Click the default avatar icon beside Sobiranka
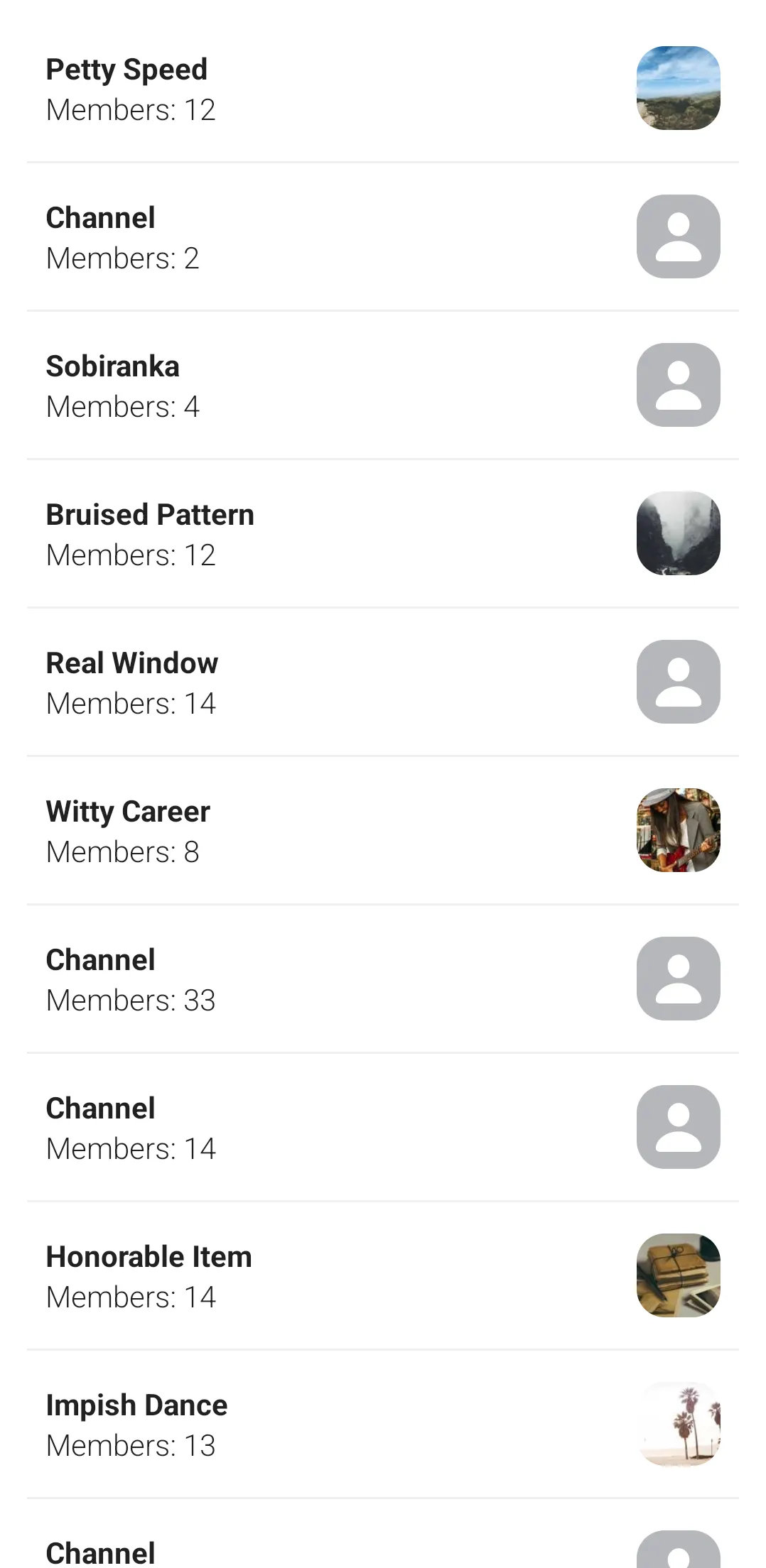 pos(678,384)
